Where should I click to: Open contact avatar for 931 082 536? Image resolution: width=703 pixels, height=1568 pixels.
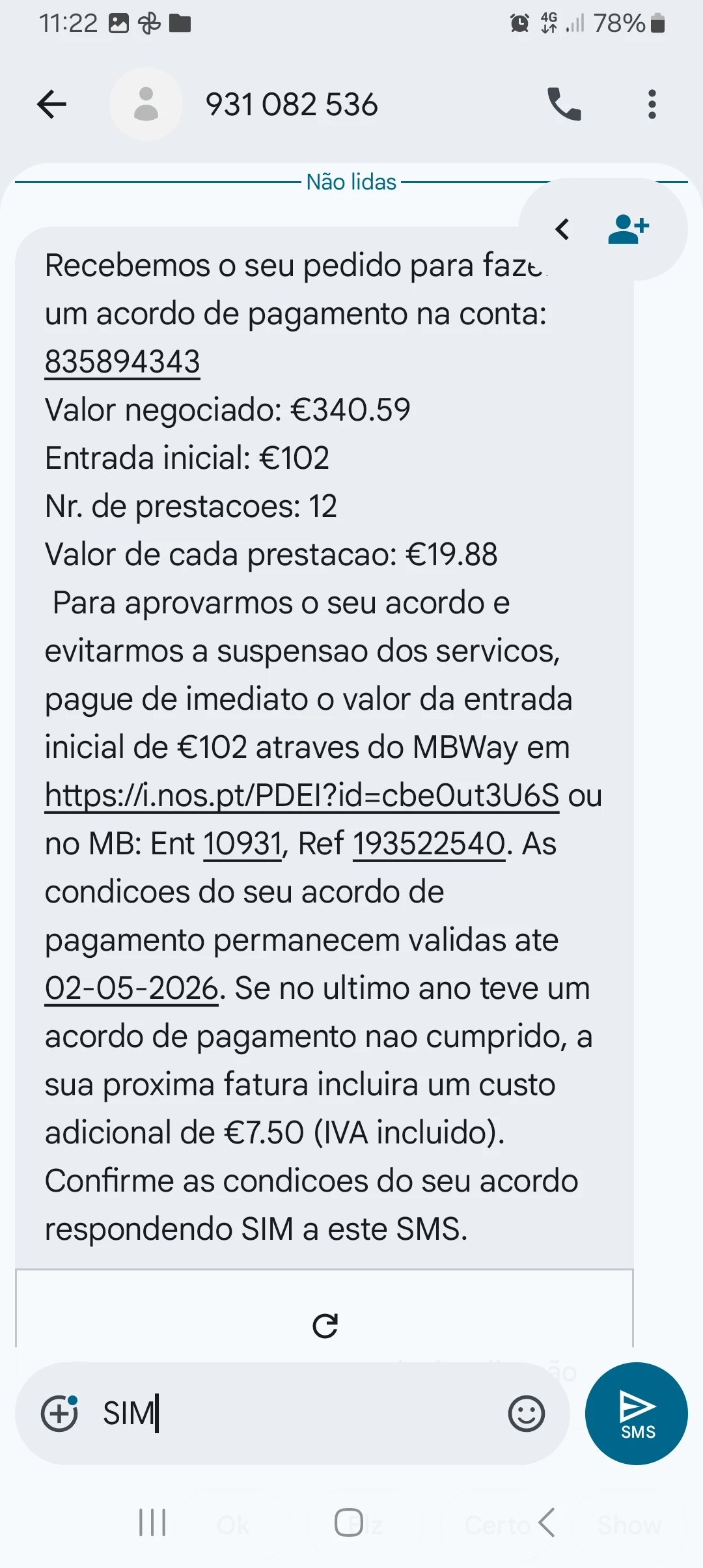click(x=146, y=104)
